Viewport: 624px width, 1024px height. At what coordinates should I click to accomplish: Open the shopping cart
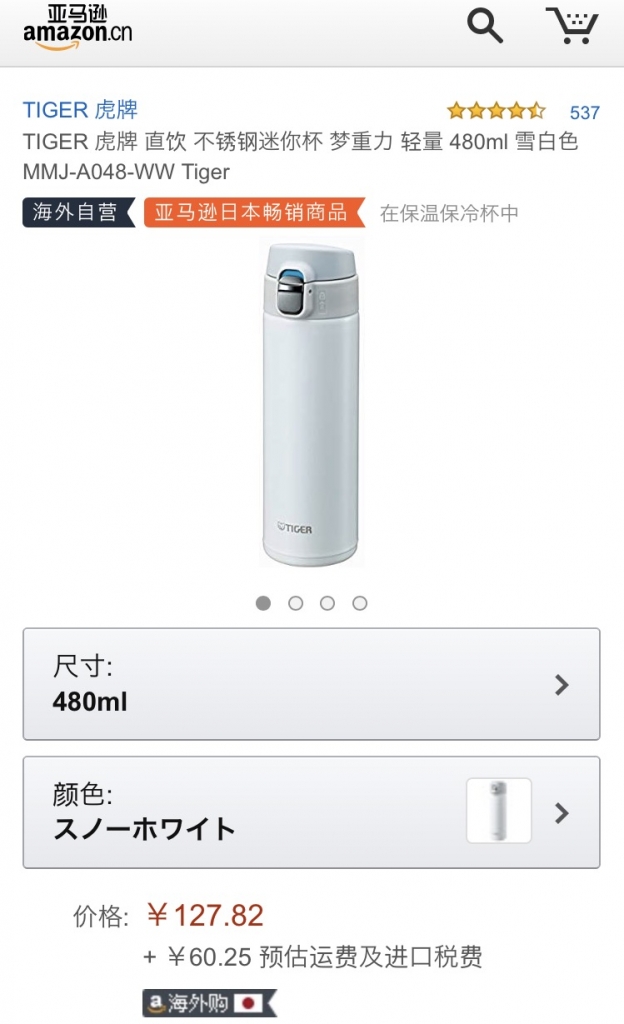[571, 26]
